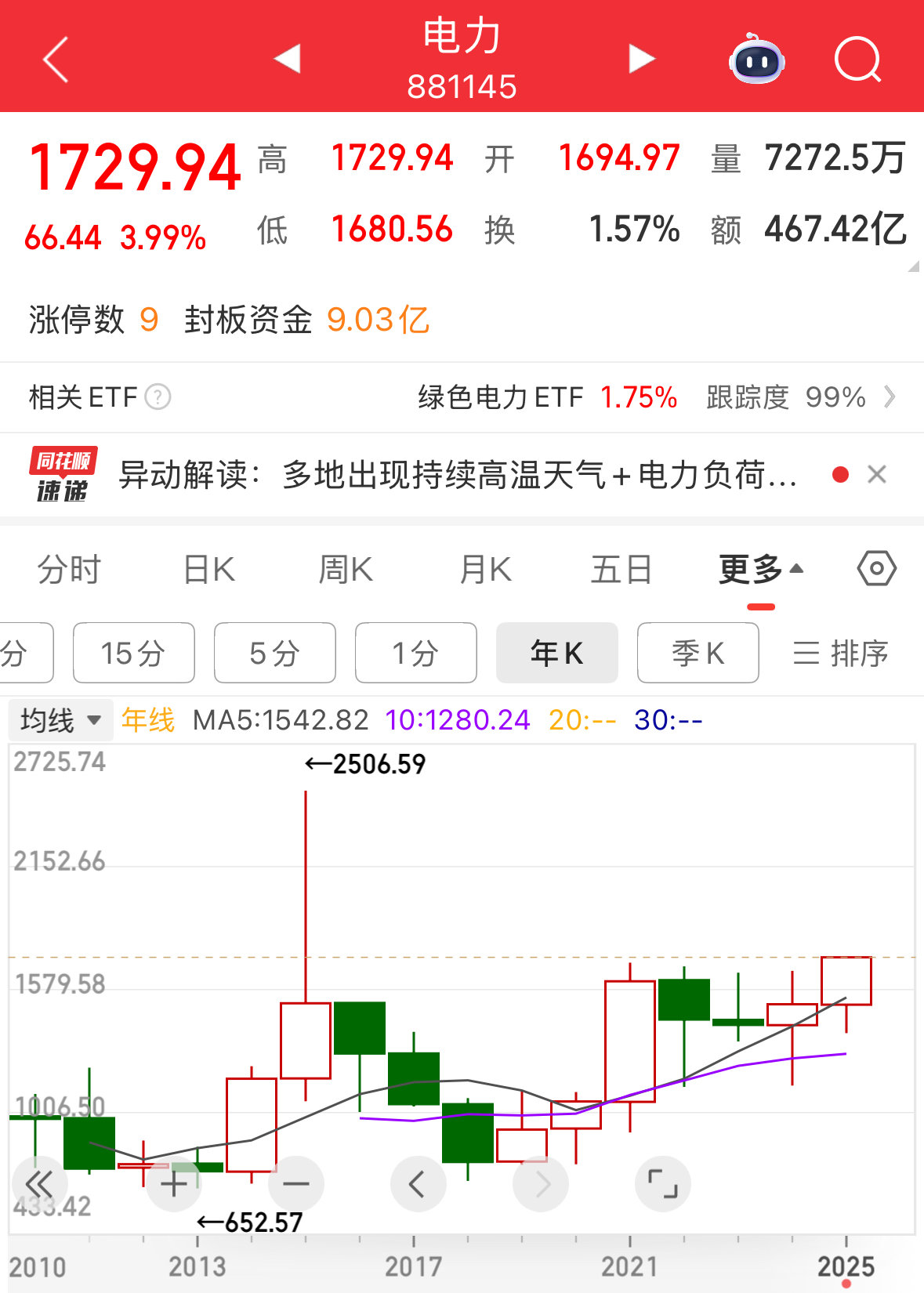Open chart settings hexagon icon
Viewport: 924px width, 1293px height.
click(x=876, y=569)
